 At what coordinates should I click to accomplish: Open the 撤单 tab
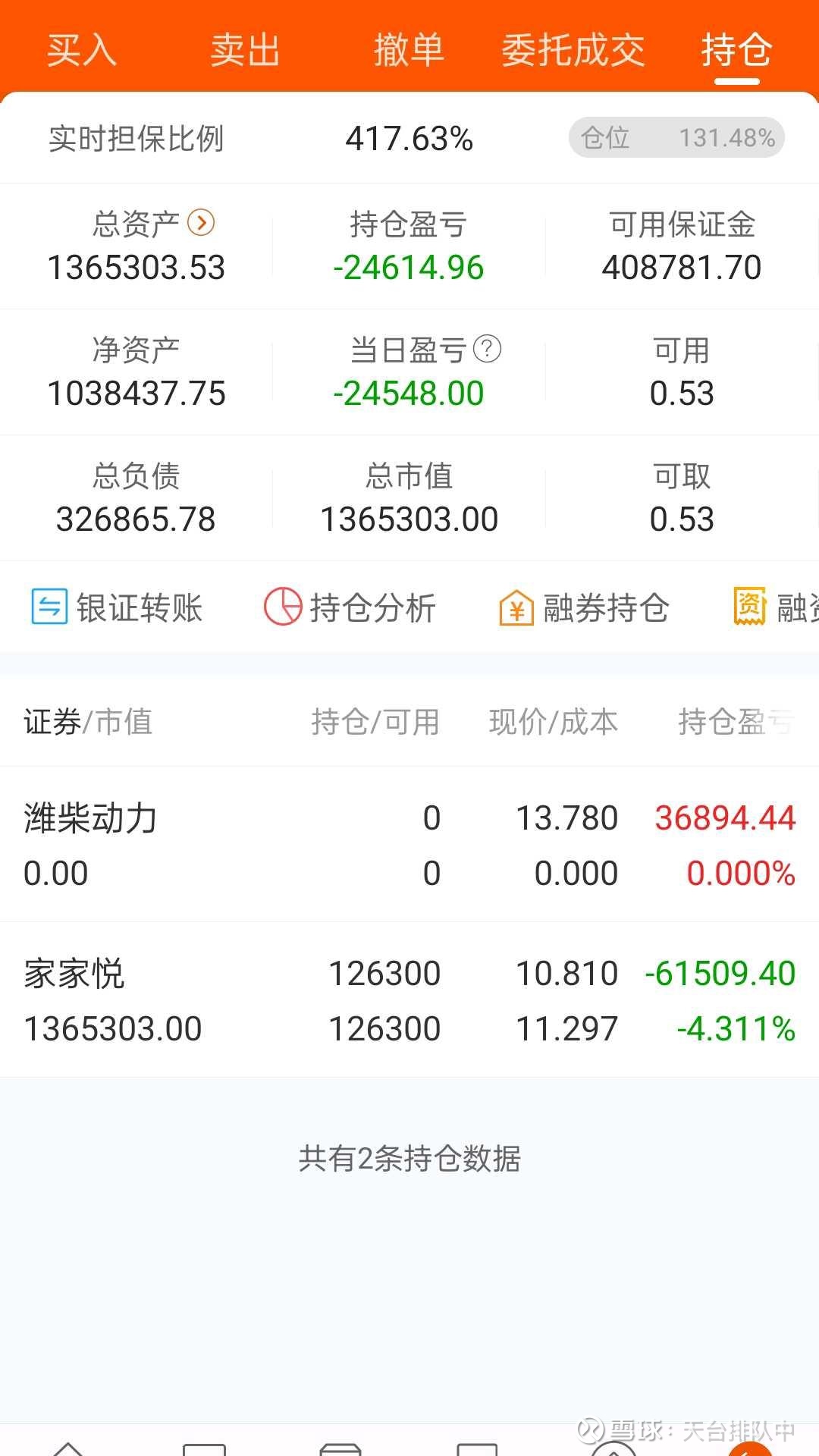pos(408,51)
